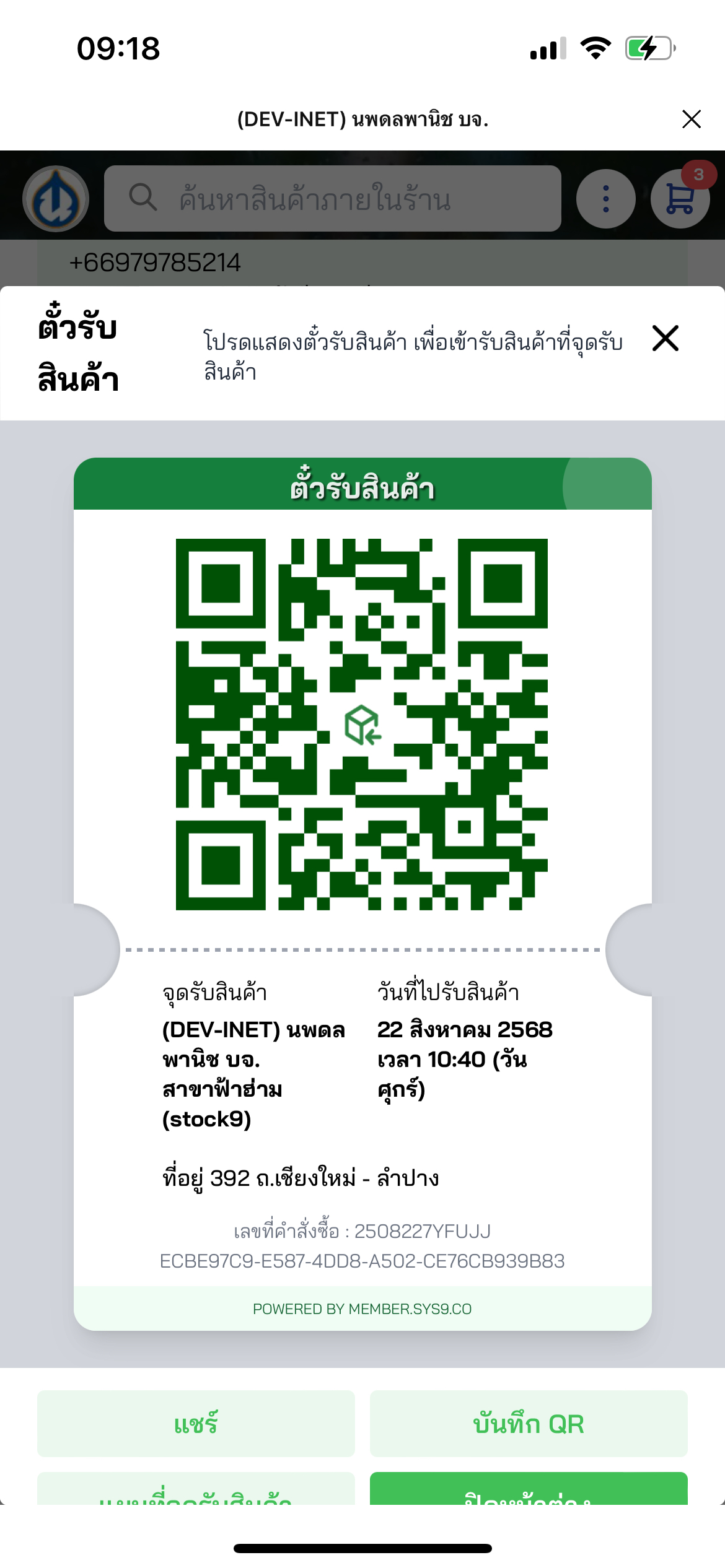Open the pickup point map button
The height and width of the screenshot is (1568, 725).
pos(196,1491)
